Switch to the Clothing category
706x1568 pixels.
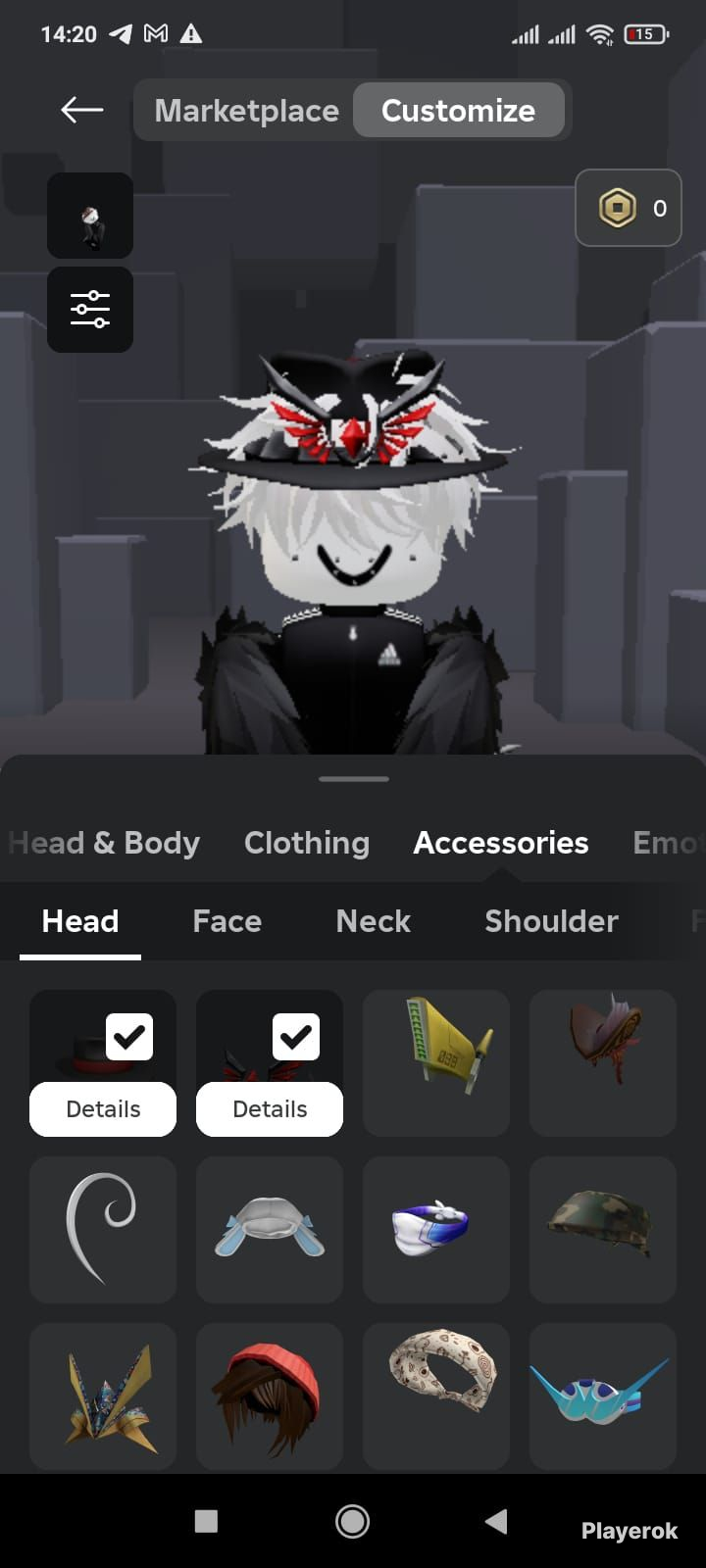(307, 843)
